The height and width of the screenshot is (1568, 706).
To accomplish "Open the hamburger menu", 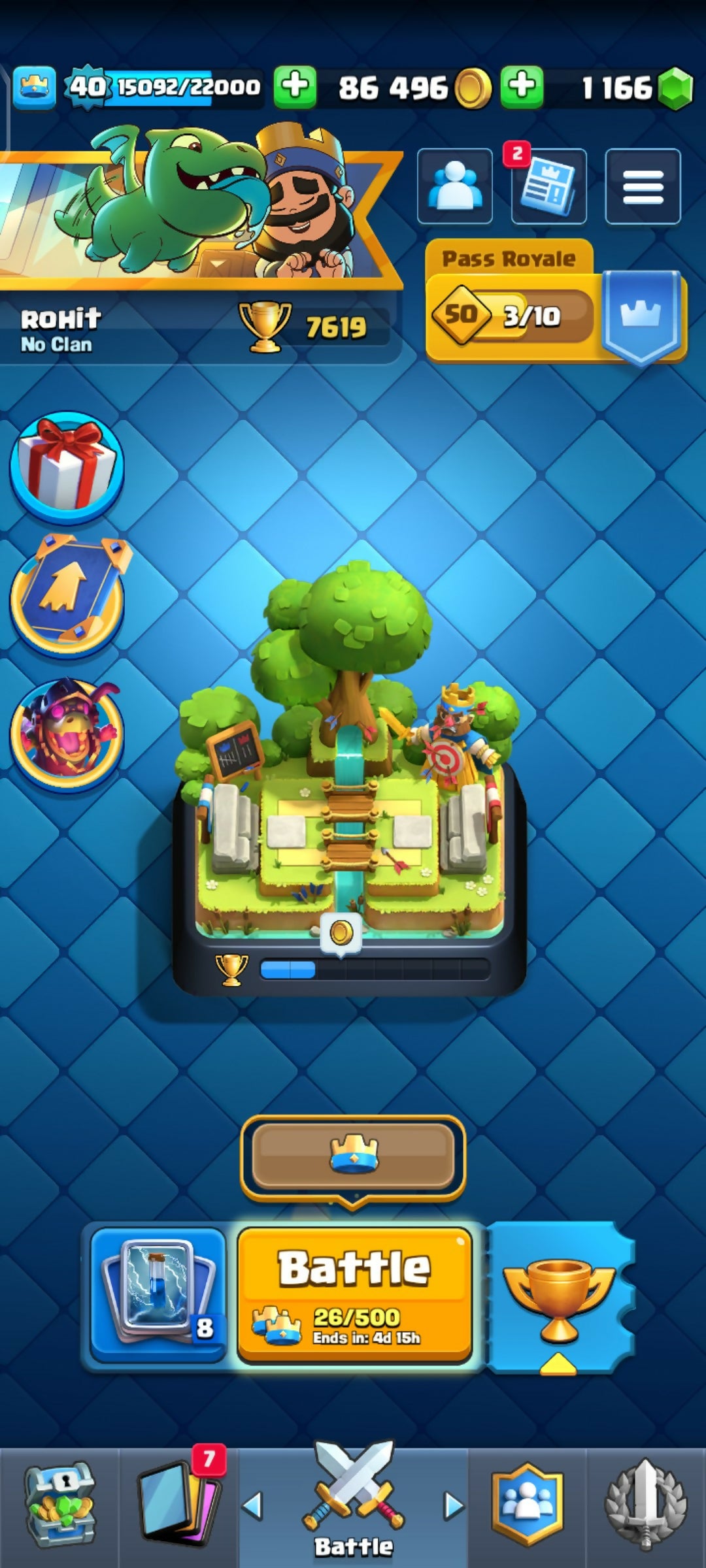I will [x=643, y=187].
